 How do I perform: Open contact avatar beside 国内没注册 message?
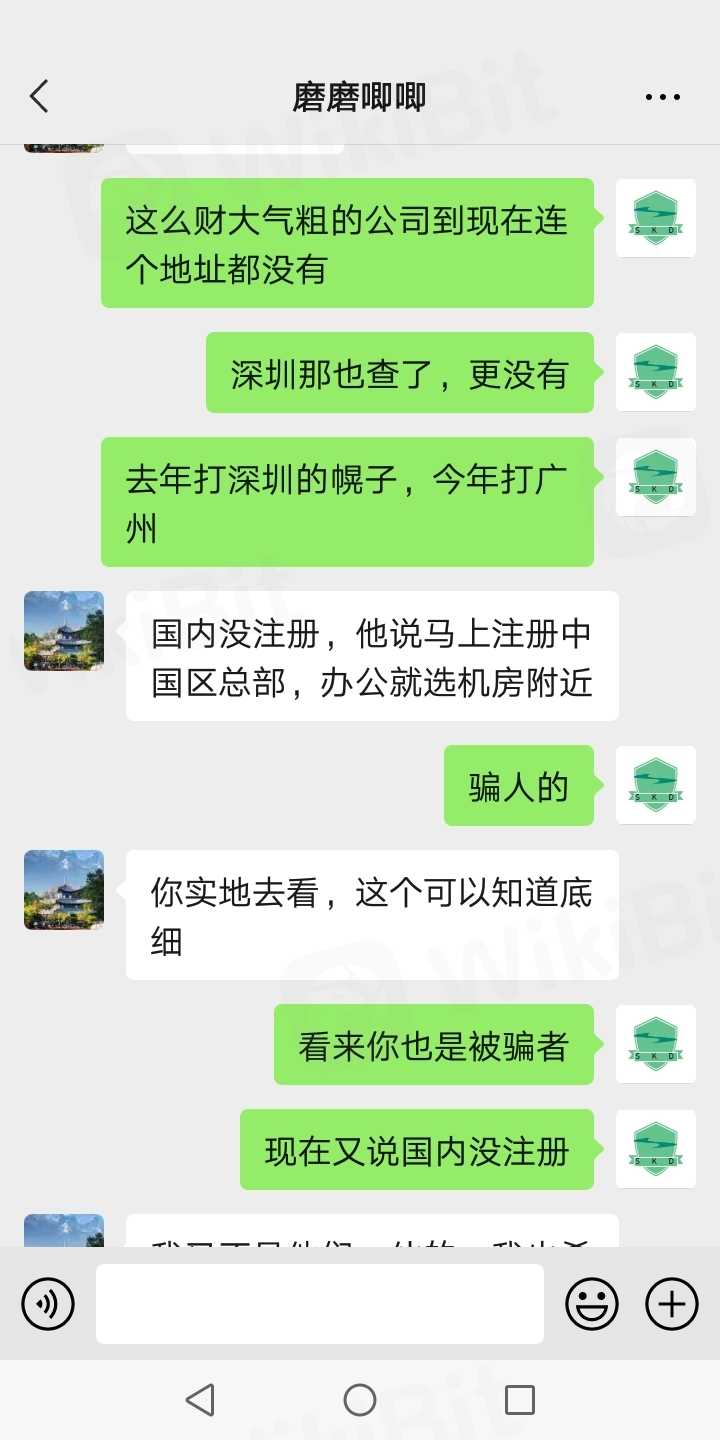coord(64,631)
